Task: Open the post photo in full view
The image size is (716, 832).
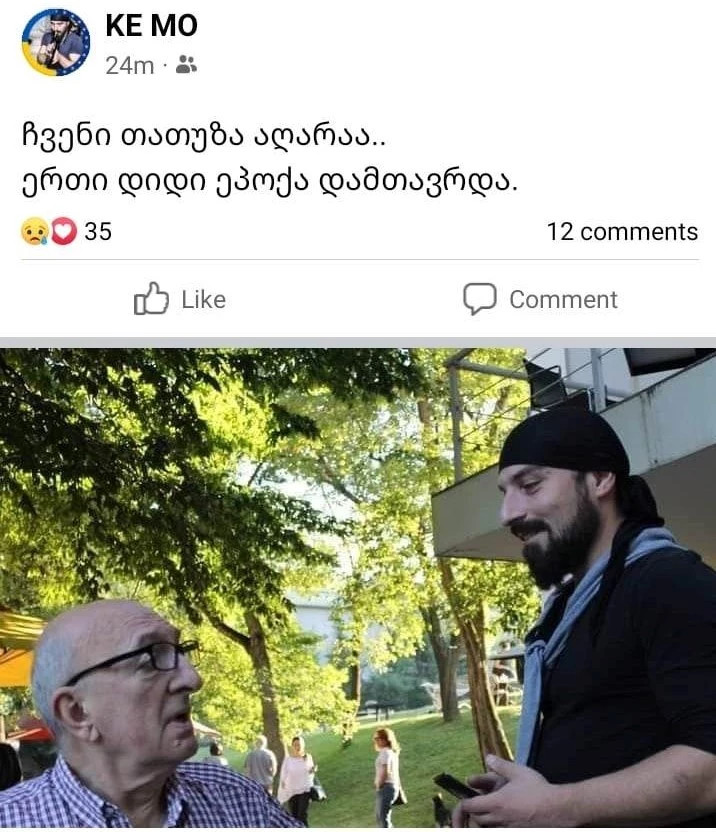Action: click(x=358, y=588)
